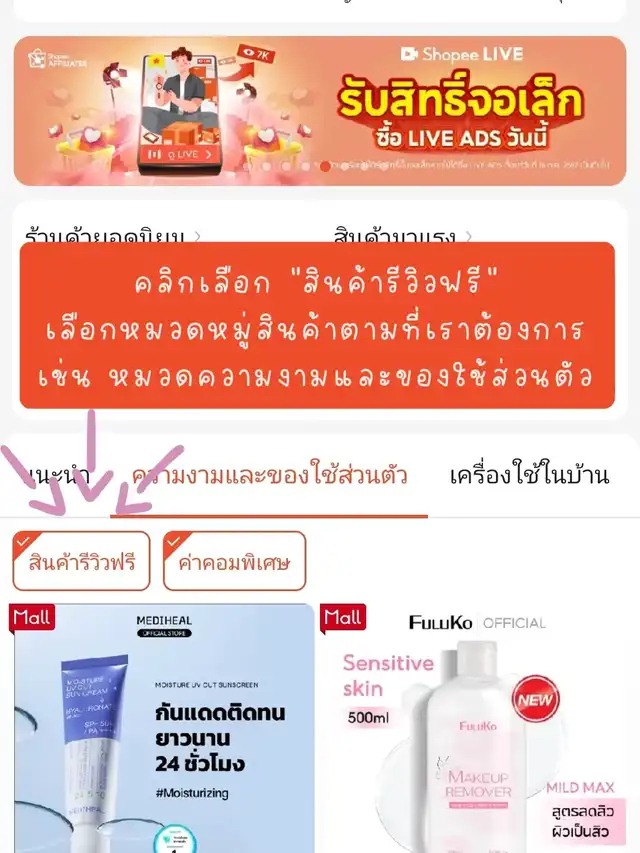
Task: Toggle the ค่าคอมพิเศษ filter chip
Action: [234, 562]
